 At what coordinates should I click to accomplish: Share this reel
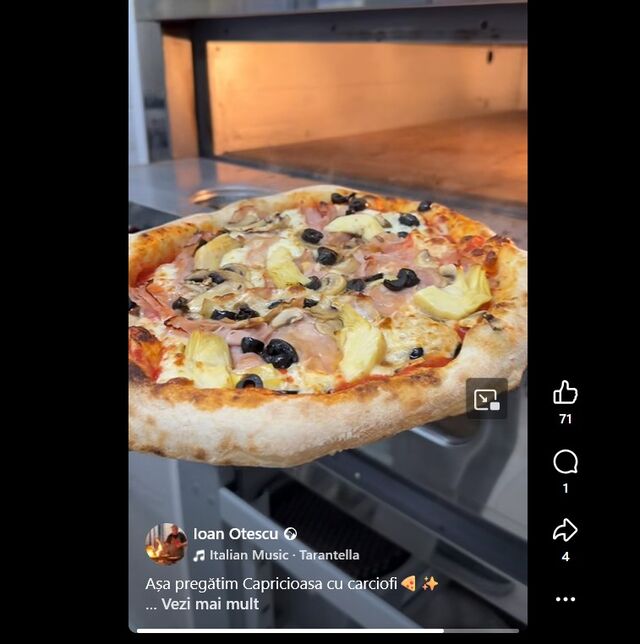coord(565,530)
